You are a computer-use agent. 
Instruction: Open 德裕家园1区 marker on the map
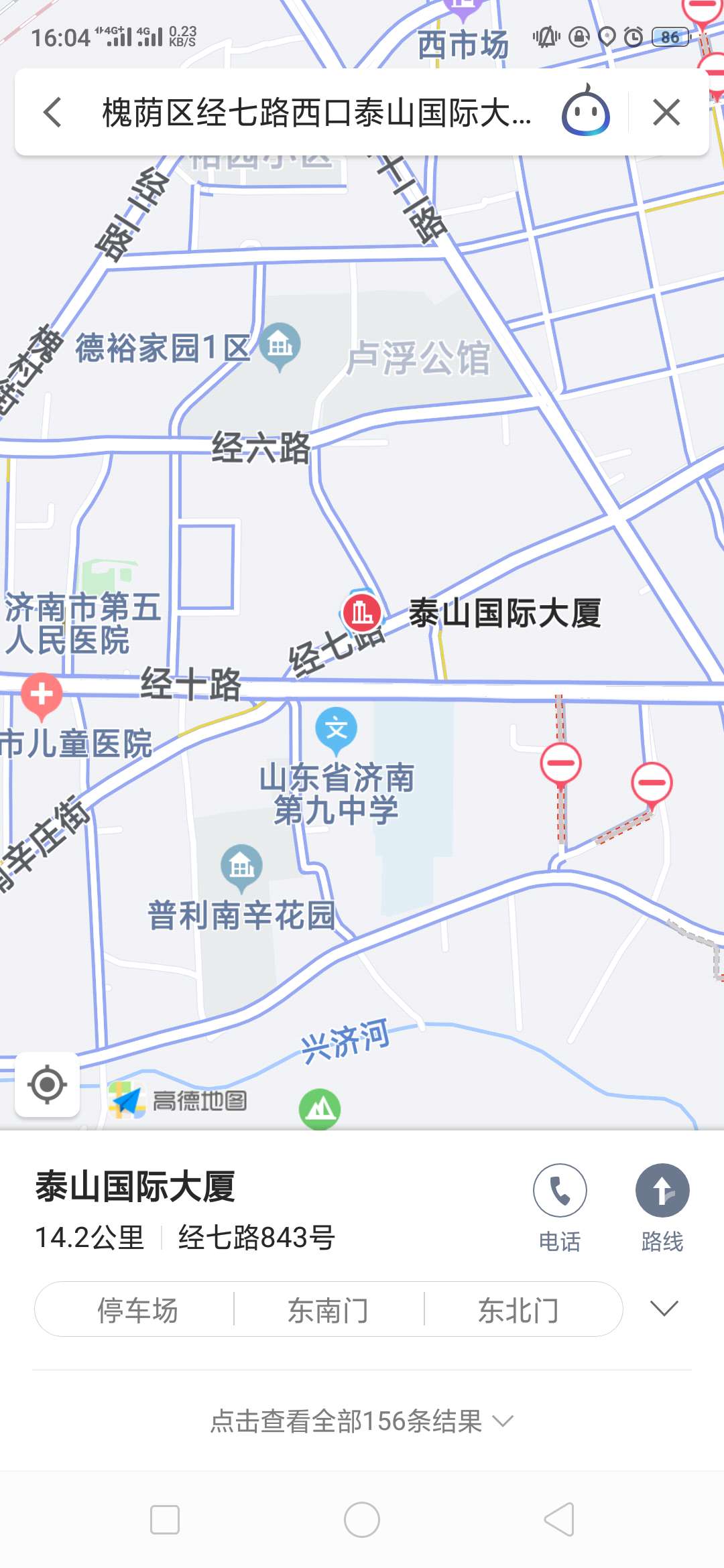[x=280, y=346]
